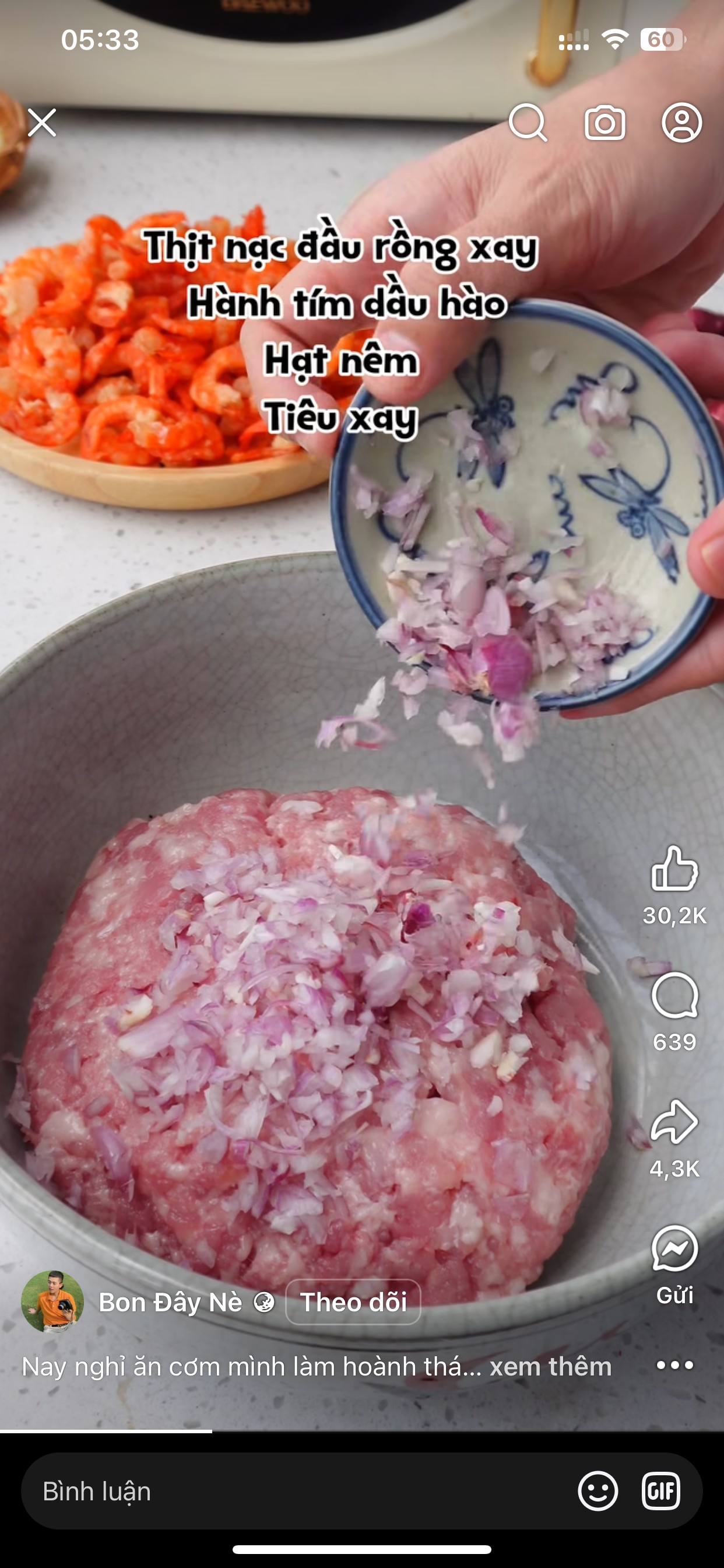Share this reel with the arrow icon
The width and height of the screenshot is (724, 1568).
coord(674,1122)
